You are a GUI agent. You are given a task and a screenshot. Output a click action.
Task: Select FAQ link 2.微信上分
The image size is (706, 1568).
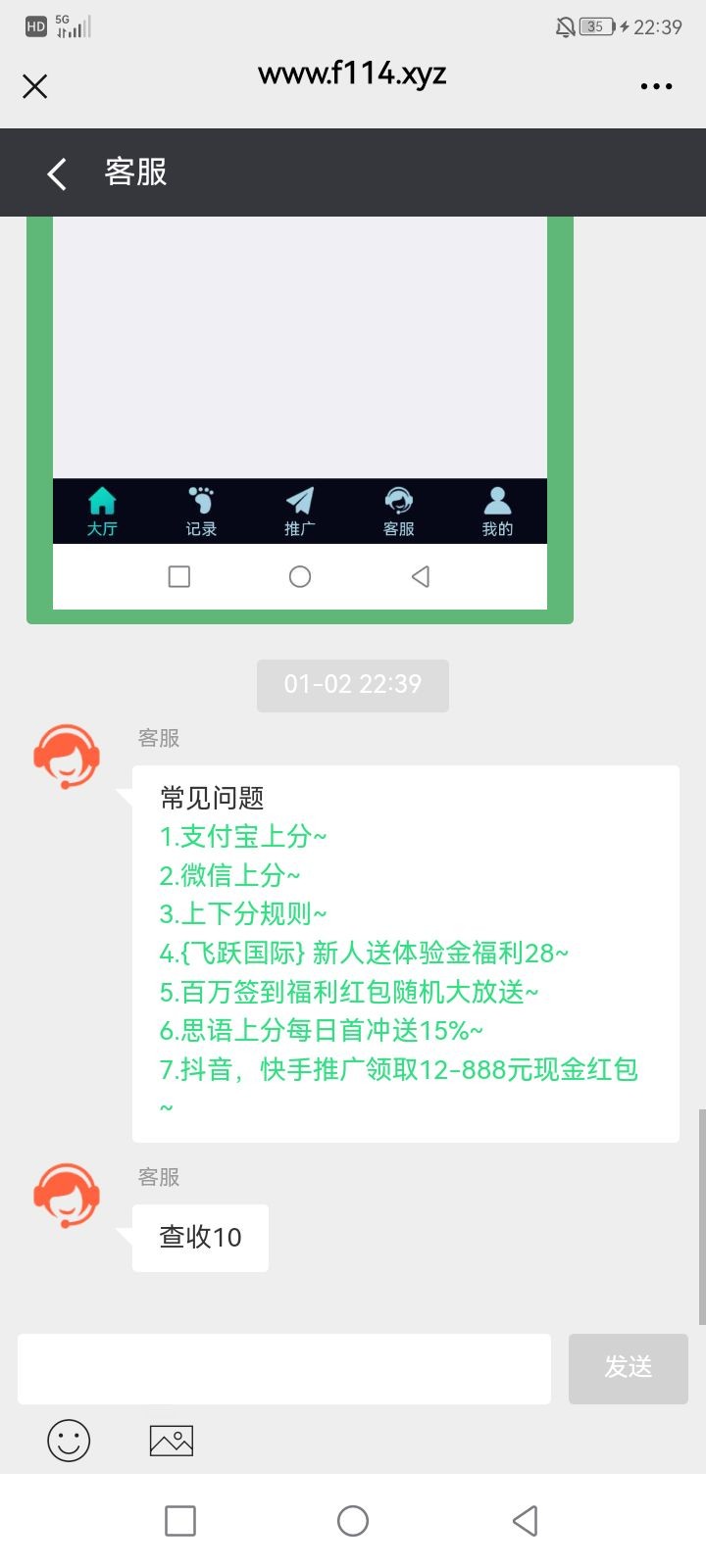[229, 875]
